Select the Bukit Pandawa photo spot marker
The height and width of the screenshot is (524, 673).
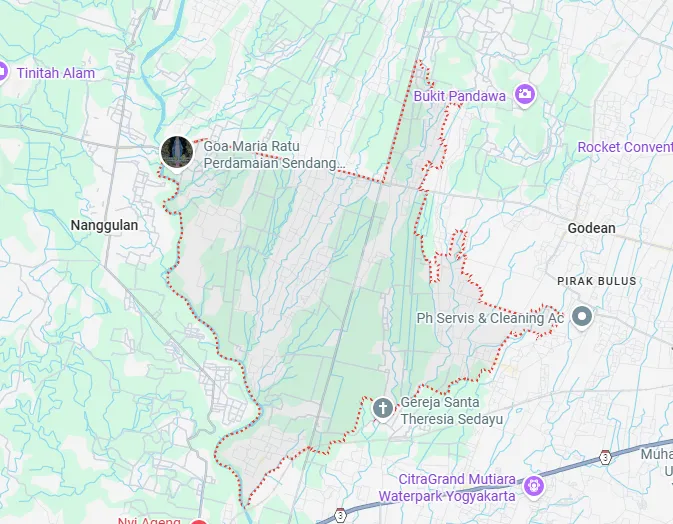click(x=525, y=95)
